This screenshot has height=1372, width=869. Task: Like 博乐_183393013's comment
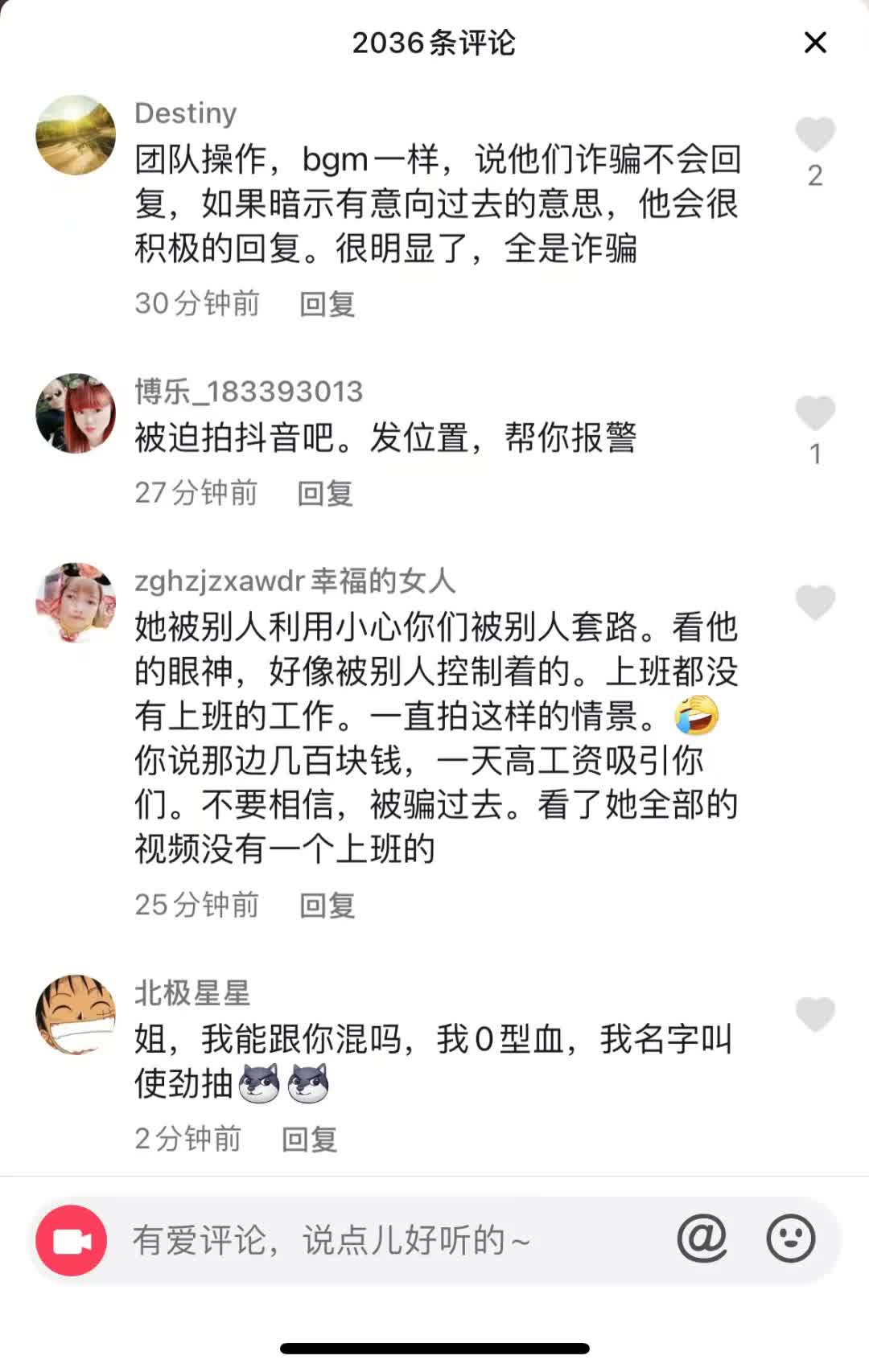(x=815, y=413)
